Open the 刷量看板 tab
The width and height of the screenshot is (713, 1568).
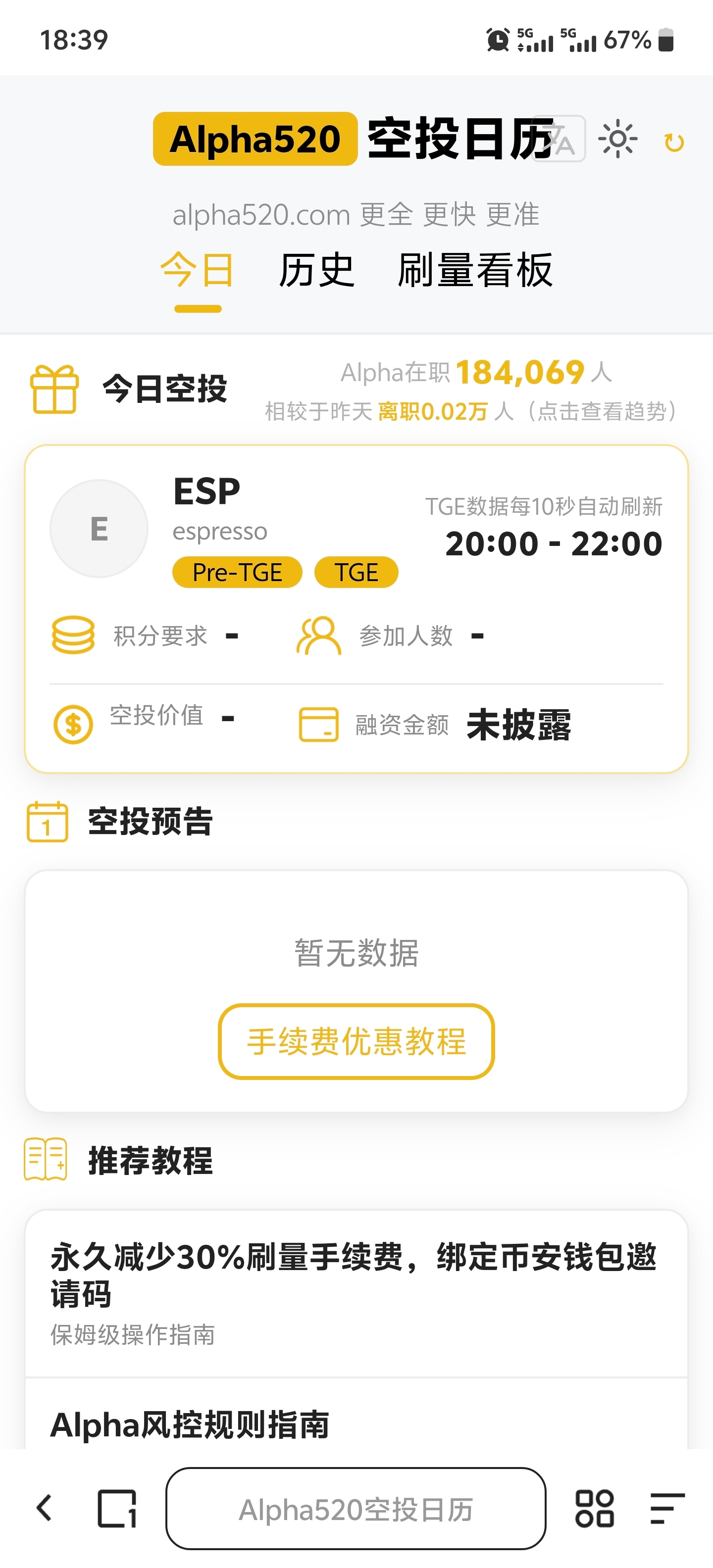[x=475, y=270]
